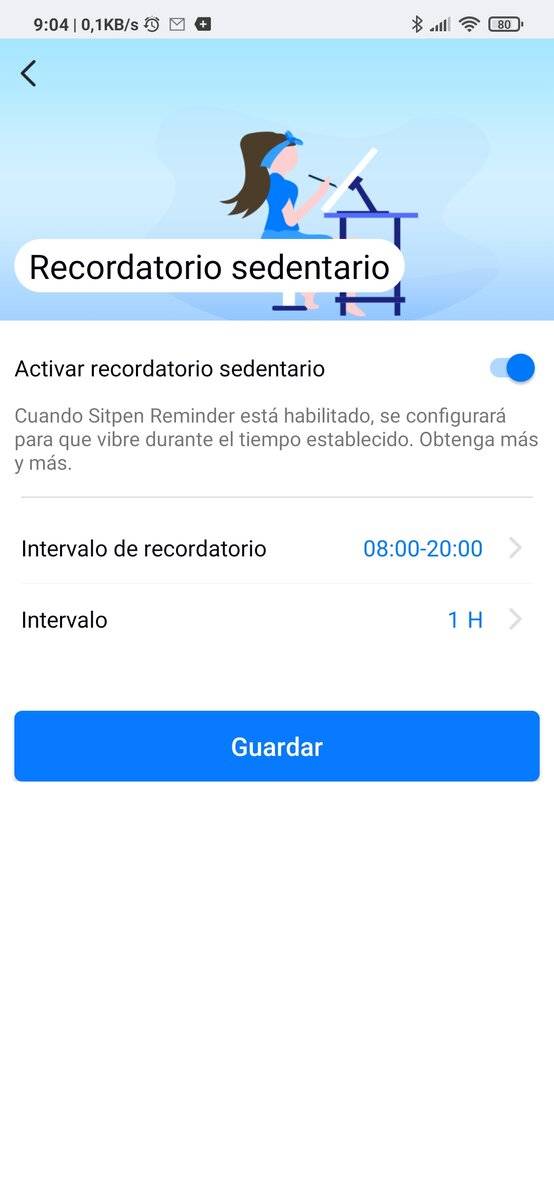Go back using the top-left arrow
Viewport: 554px width, 1200px height.
tap(28, 73)
